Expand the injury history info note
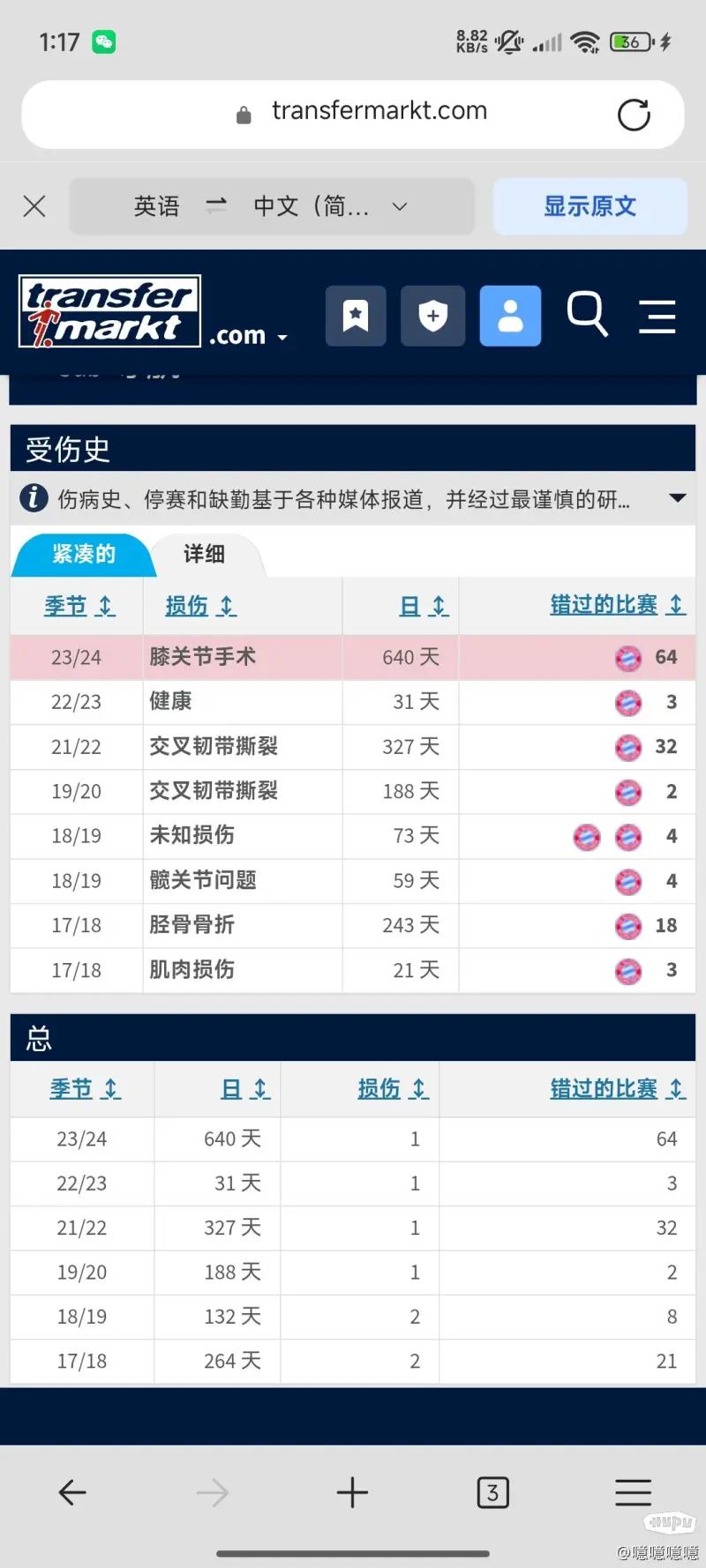The image size is (706, 1568). coord(677,498)
